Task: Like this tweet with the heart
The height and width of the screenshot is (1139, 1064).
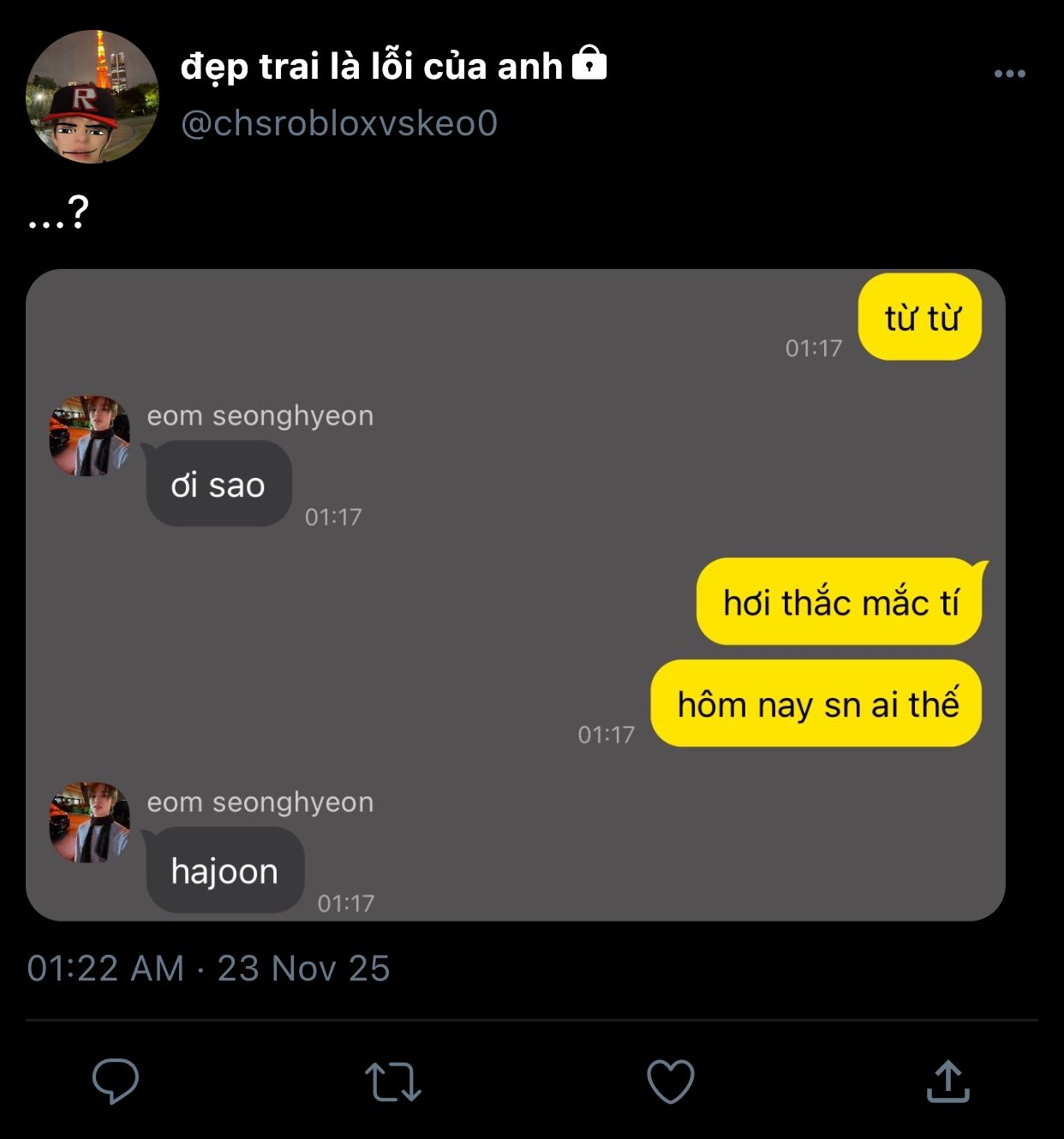Action: click(670, 1081)
